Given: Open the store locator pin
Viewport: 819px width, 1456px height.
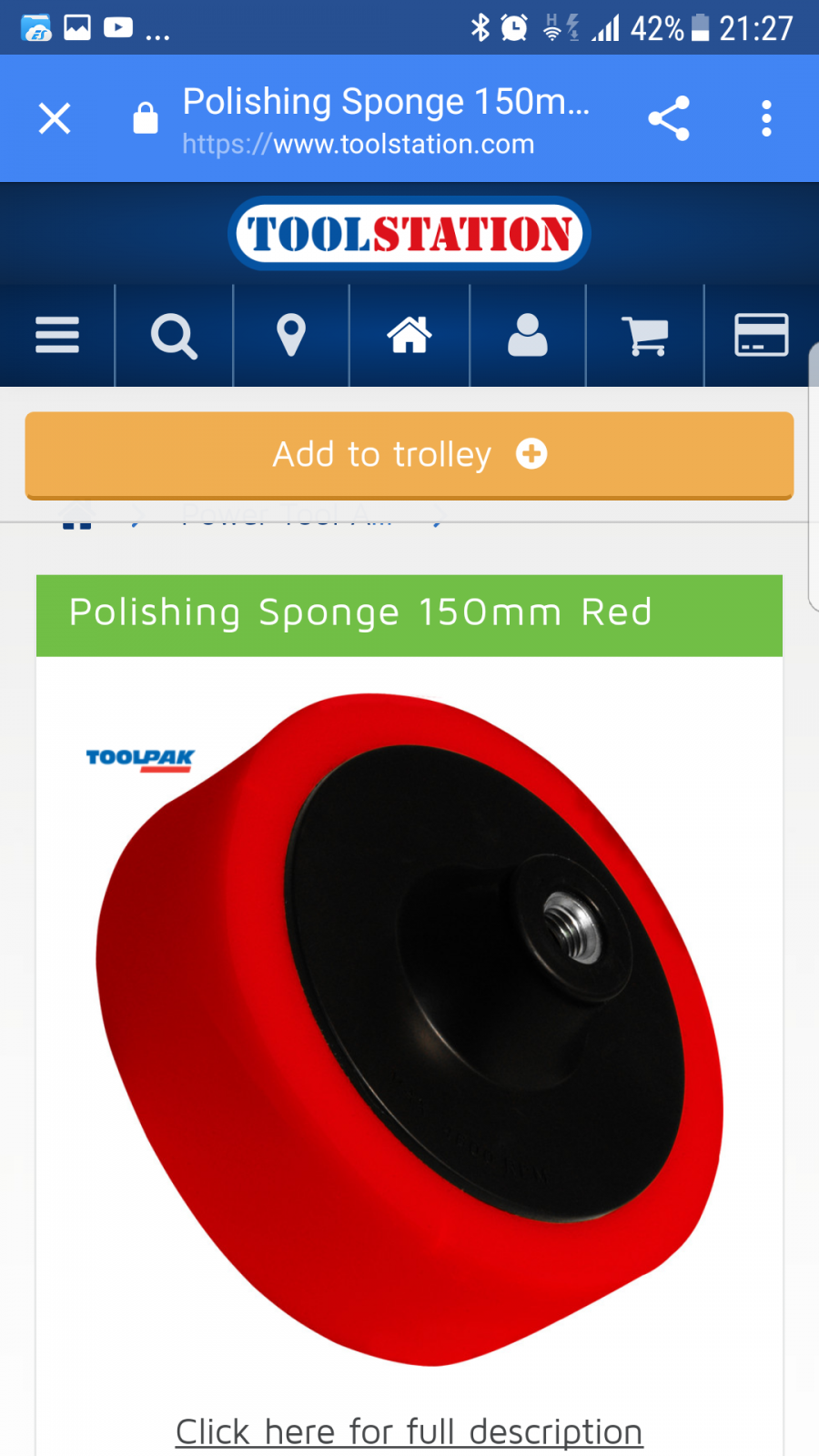Looking at the screenshot, I should pyautogui.click(x=291, y=335).
